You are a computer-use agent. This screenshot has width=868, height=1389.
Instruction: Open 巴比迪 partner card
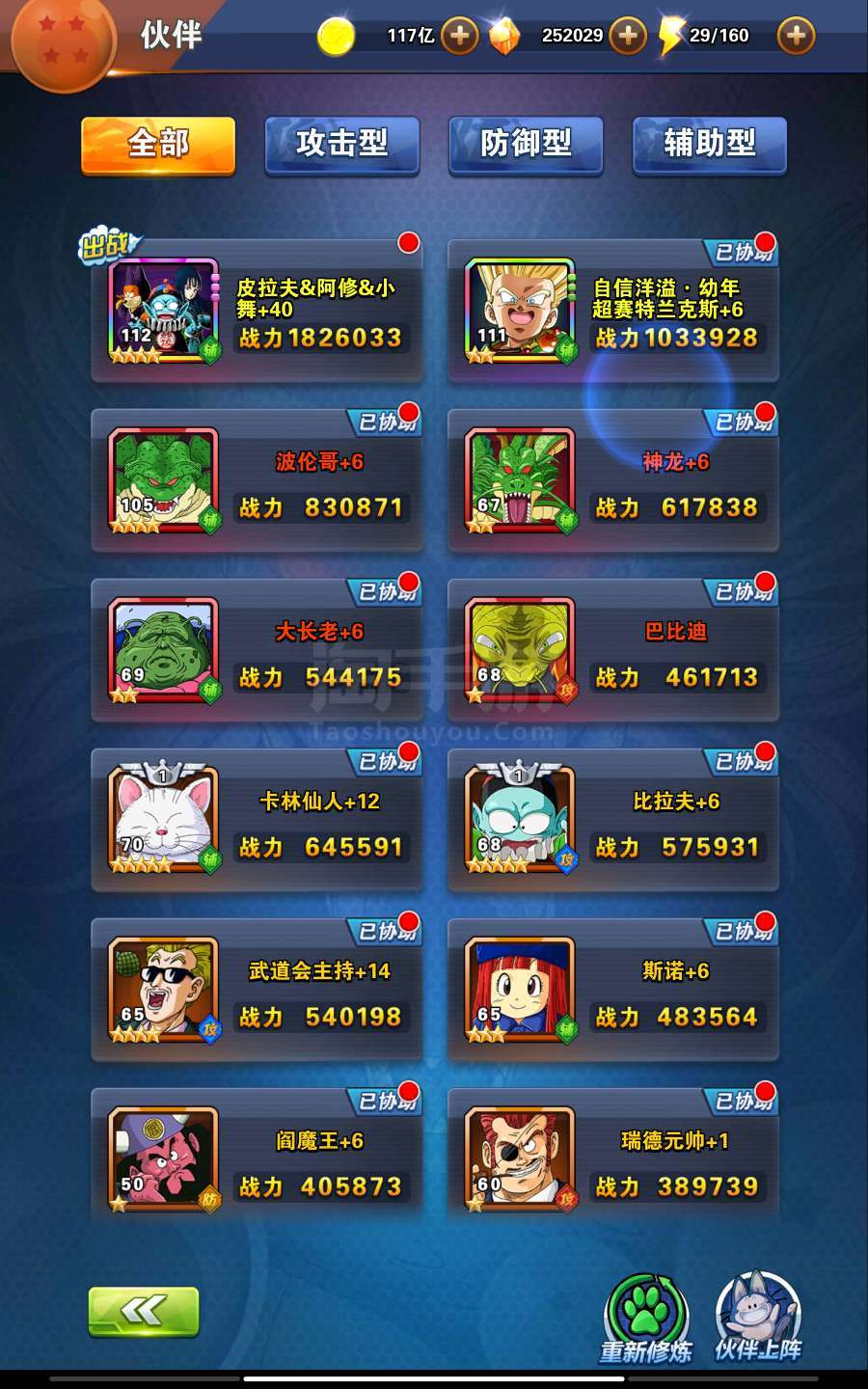pos(613,651)
